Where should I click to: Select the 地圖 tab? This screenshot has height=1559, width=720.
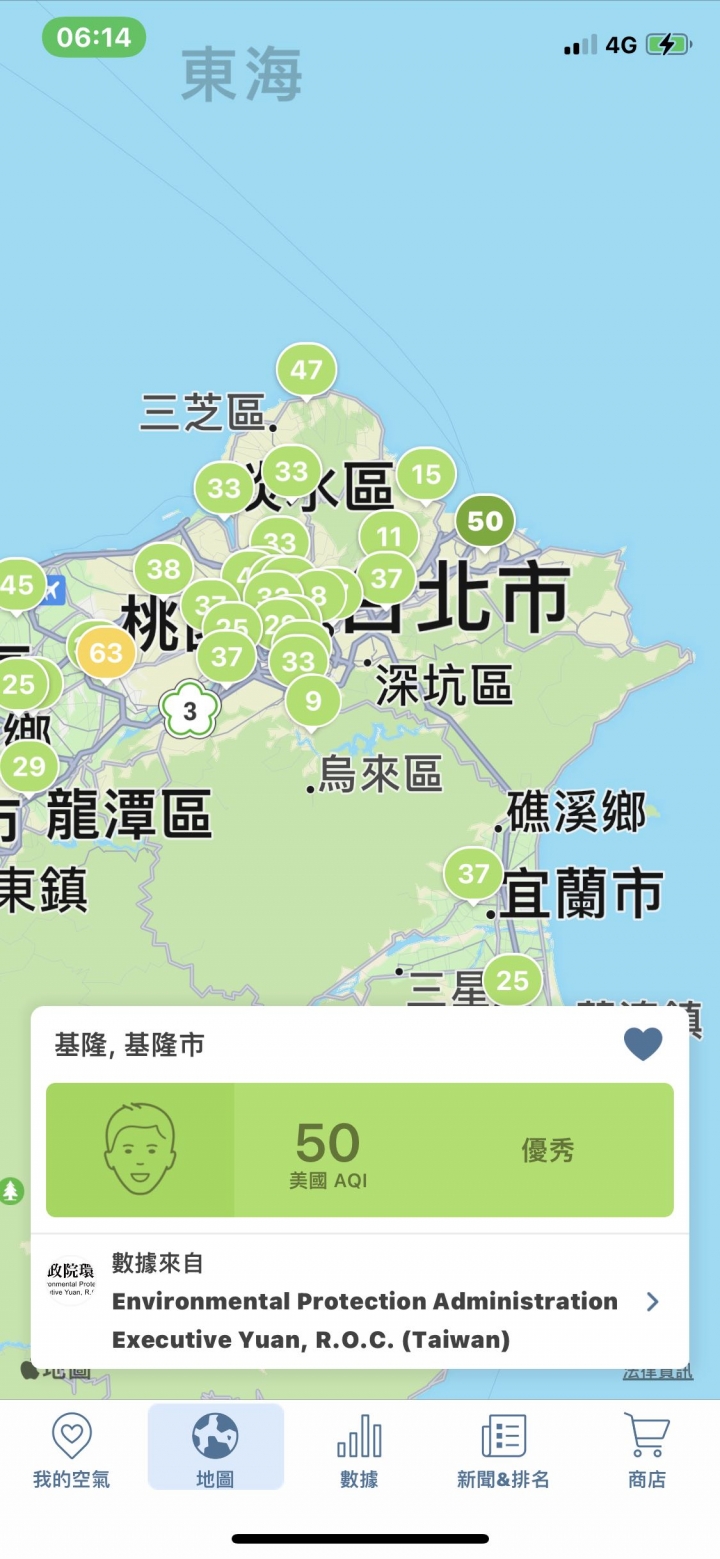pos(215,1449)
